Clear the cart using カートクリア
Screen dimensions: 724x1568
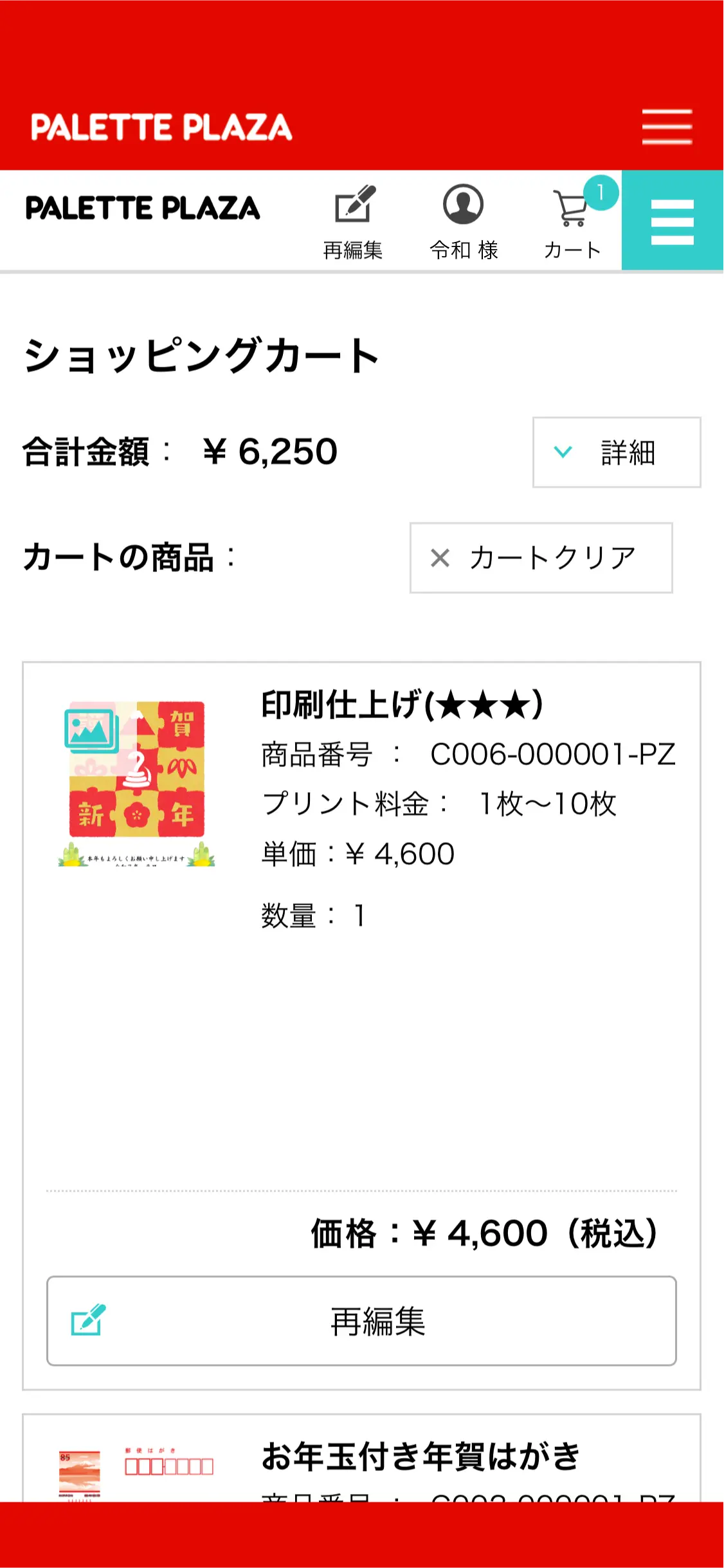(541, 558)
